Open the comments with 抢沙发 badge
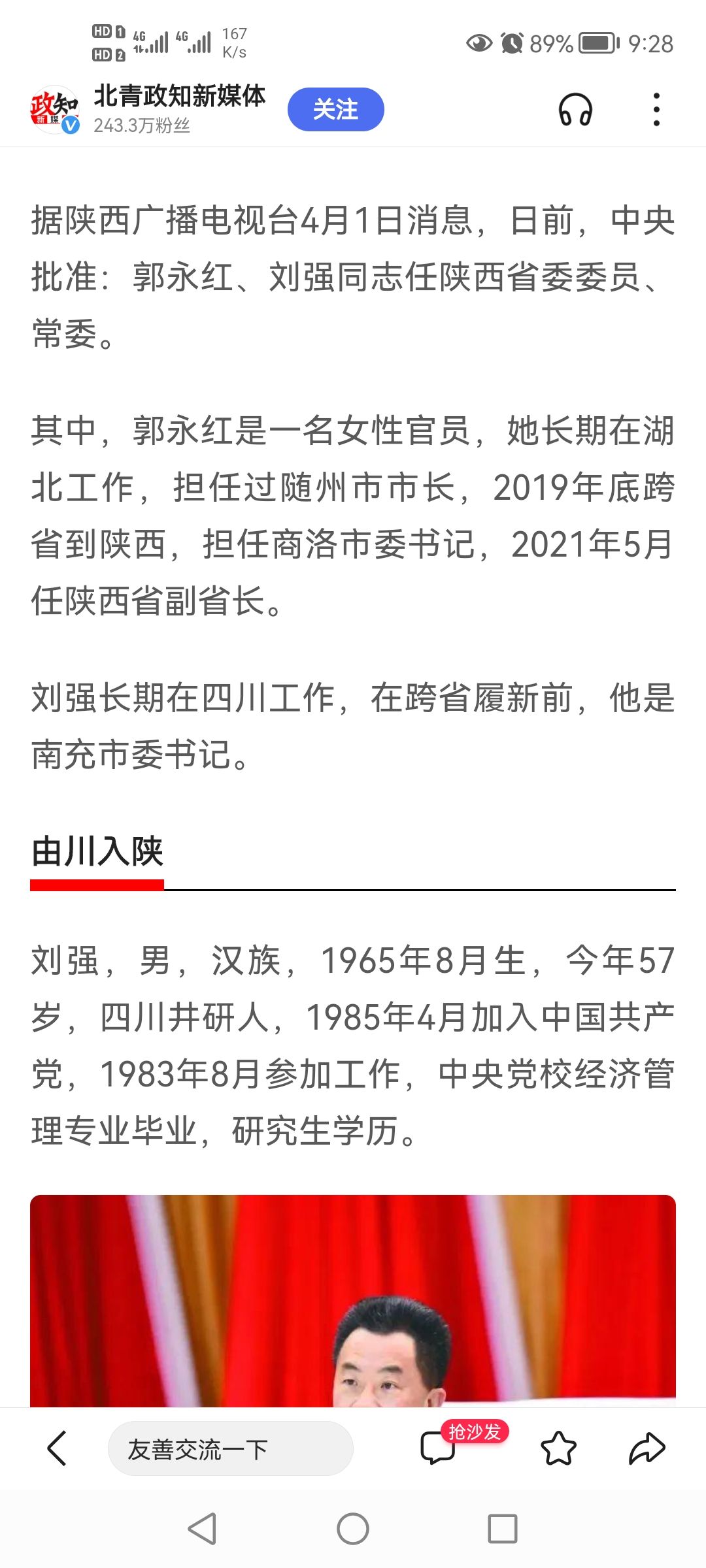 [438, 1448]
